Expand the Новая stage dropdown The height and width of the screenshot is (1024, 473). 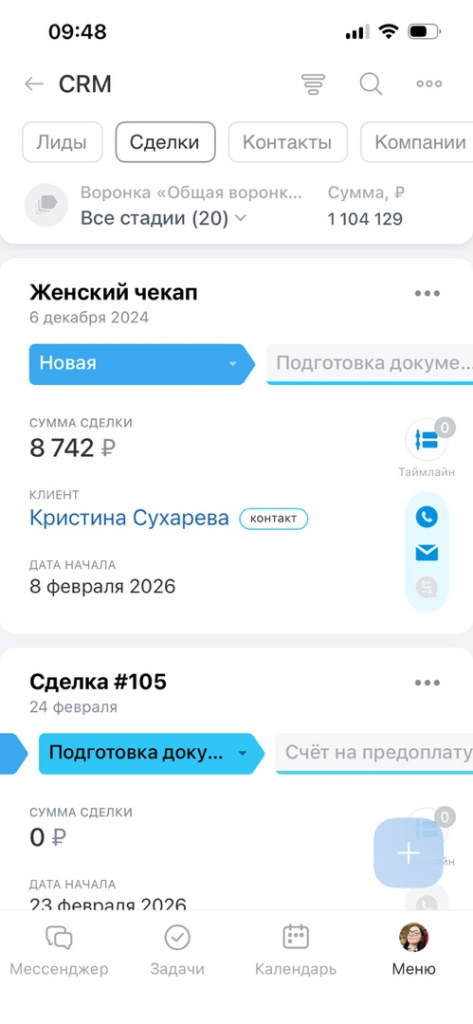(140, 364)
